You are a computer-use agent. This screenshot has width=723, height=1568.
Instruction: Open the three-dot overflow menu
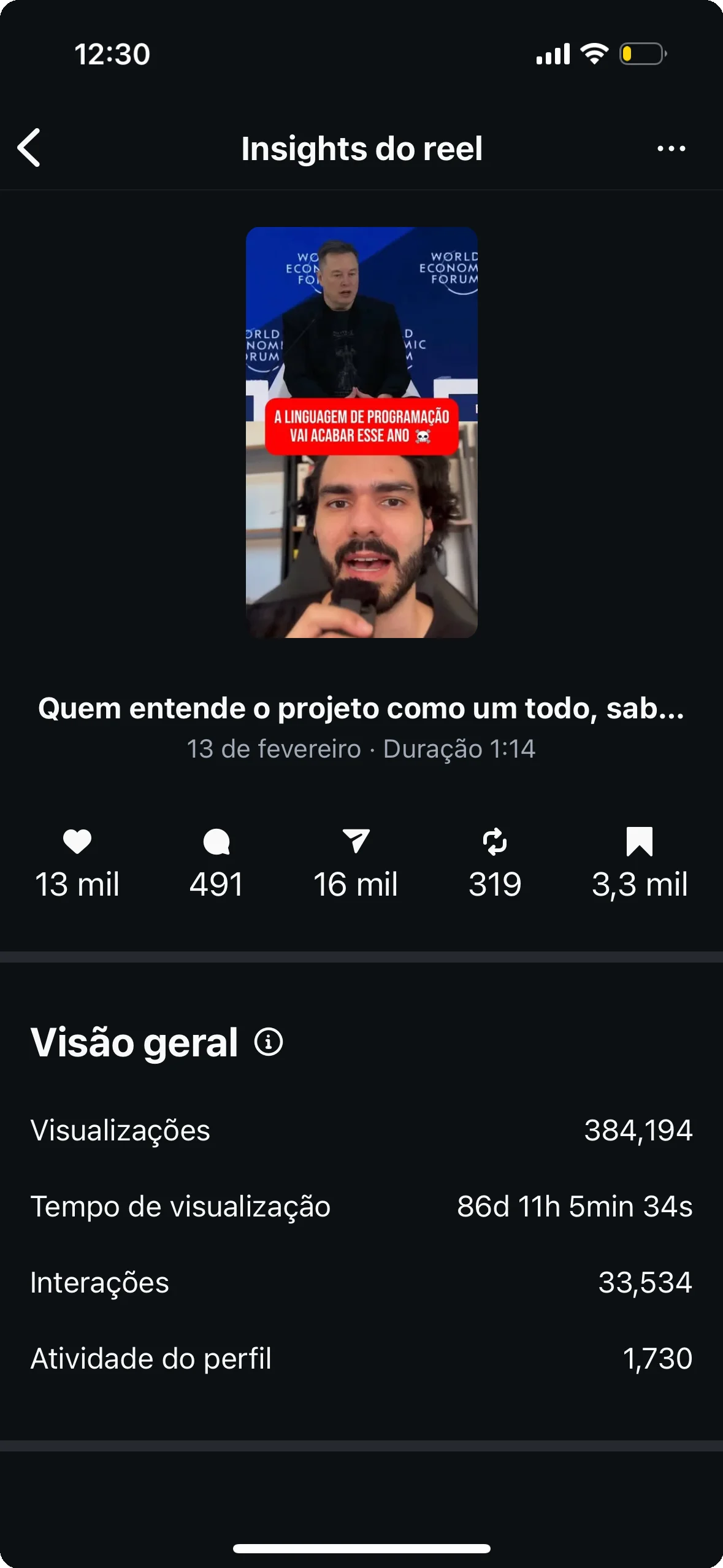click(x=671, y=148)
